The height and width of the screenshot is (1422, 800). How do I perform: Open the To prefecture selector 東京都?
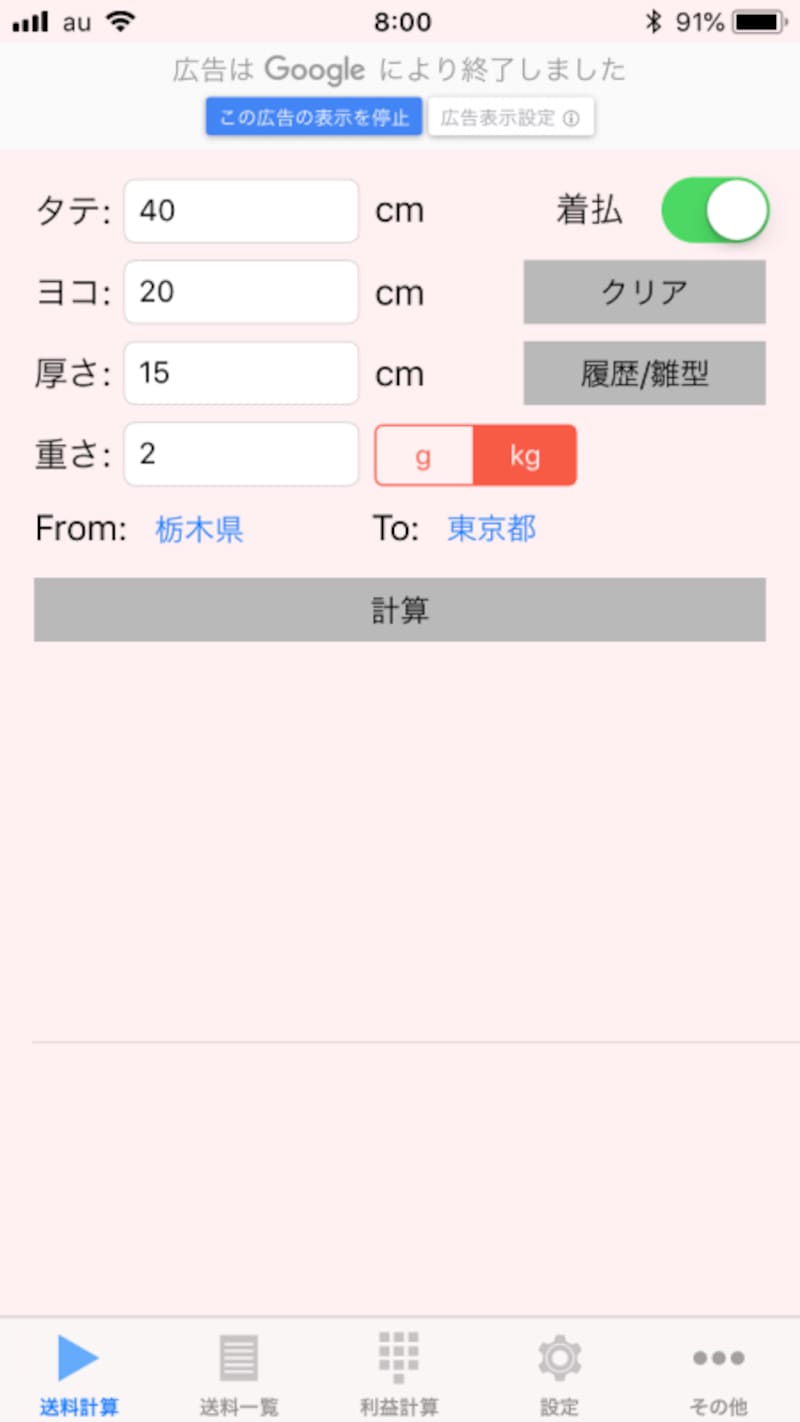tap(491, 529)
